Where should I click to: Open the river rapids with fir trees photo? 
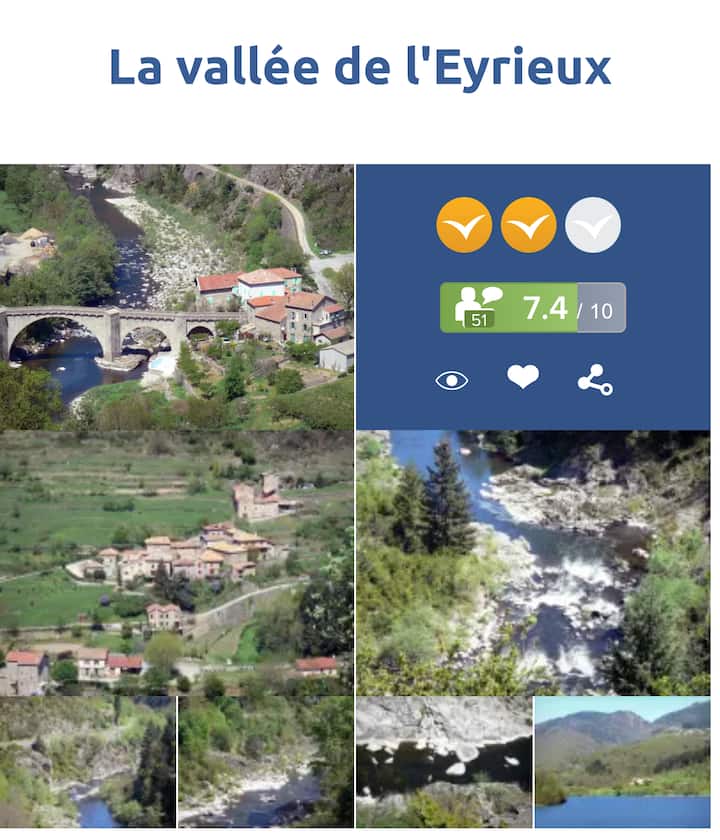533,563
